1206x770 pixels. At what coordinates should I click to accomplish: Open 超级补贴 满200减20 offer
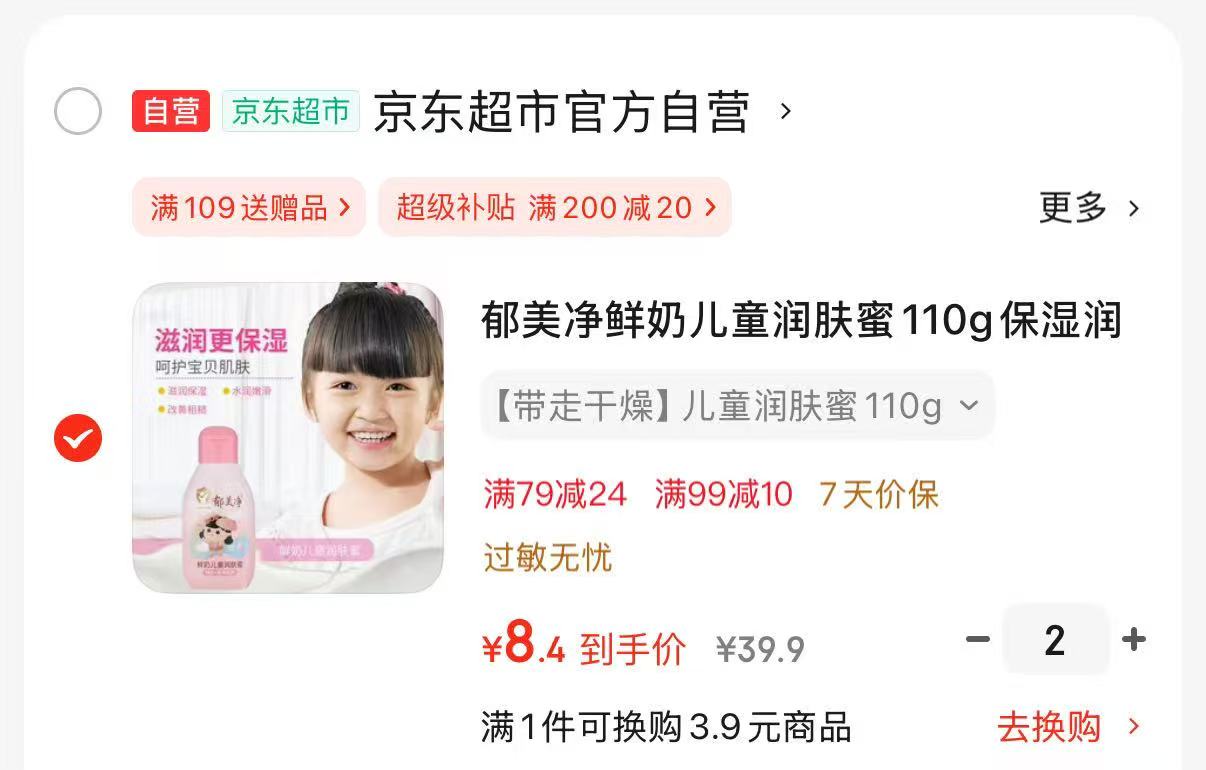555,208
